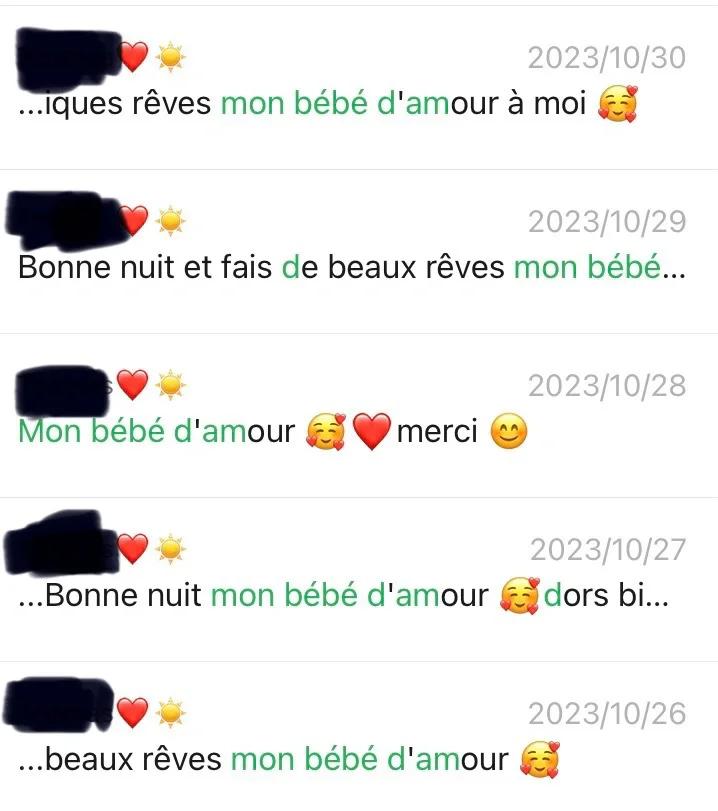Open the message result dated 2023/10/29

coord(358,249)
